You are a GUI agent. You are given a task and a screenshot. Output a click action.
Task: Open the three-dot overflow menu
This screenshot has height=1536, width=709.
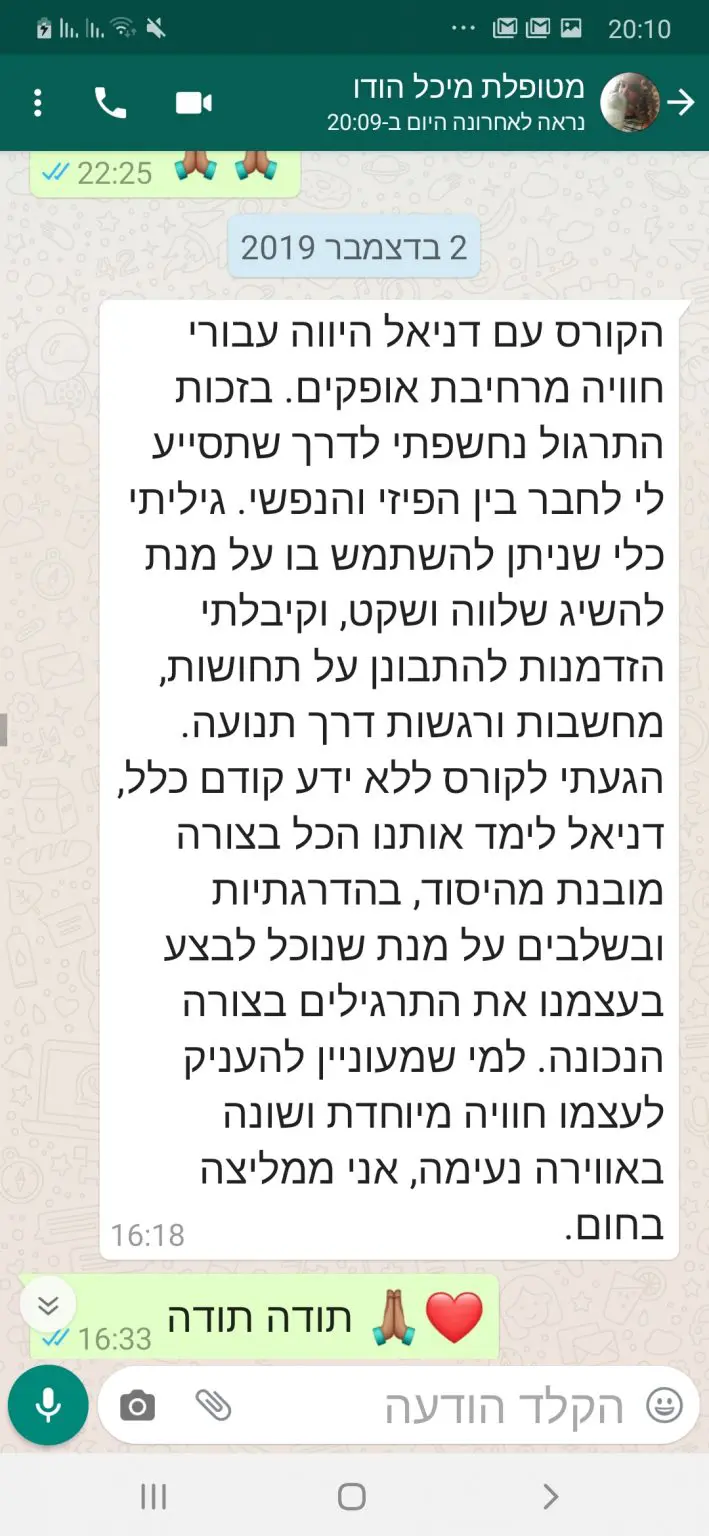tap(38, 103)
